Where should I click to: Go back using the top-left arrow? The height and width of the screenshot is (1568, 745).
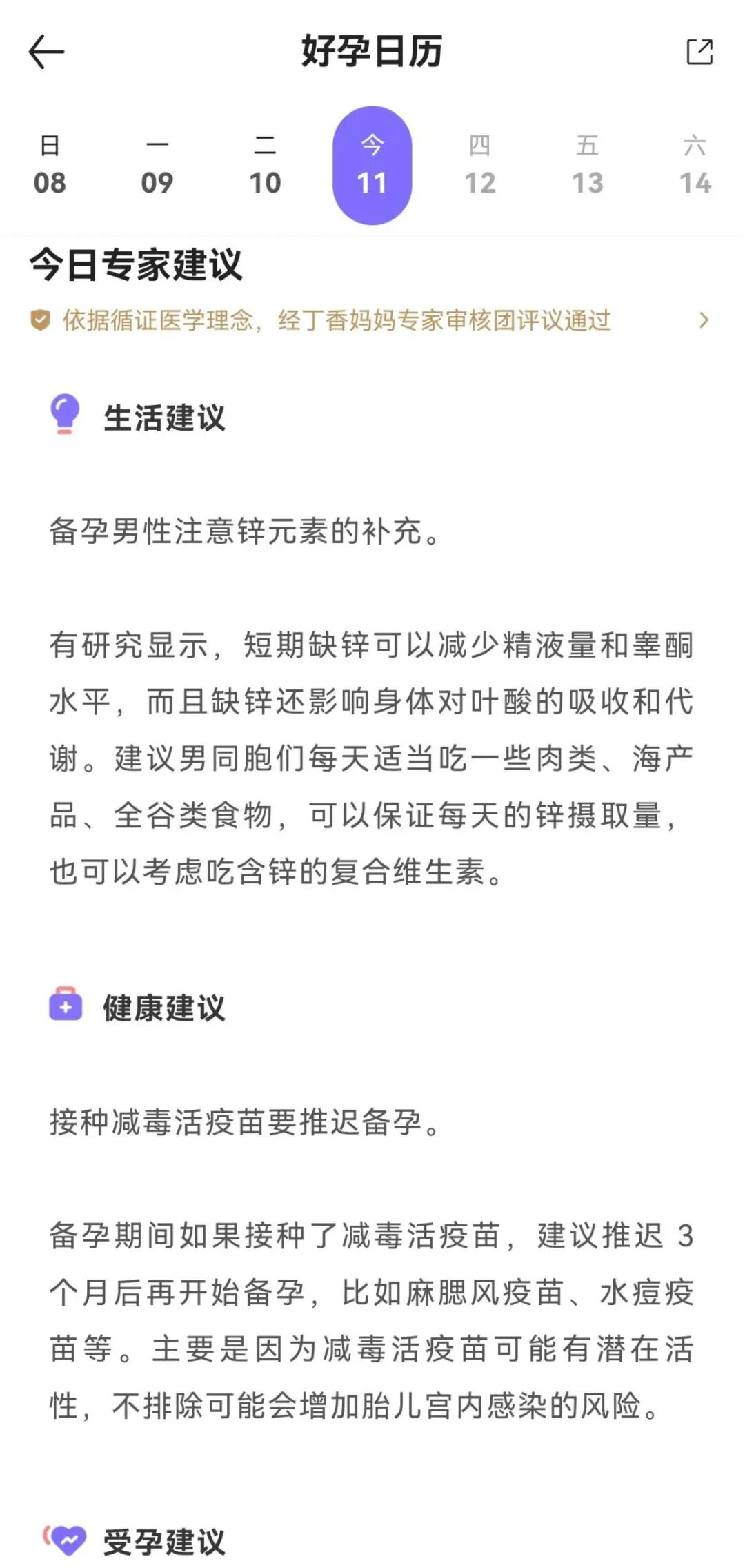[x=46, y=52]
